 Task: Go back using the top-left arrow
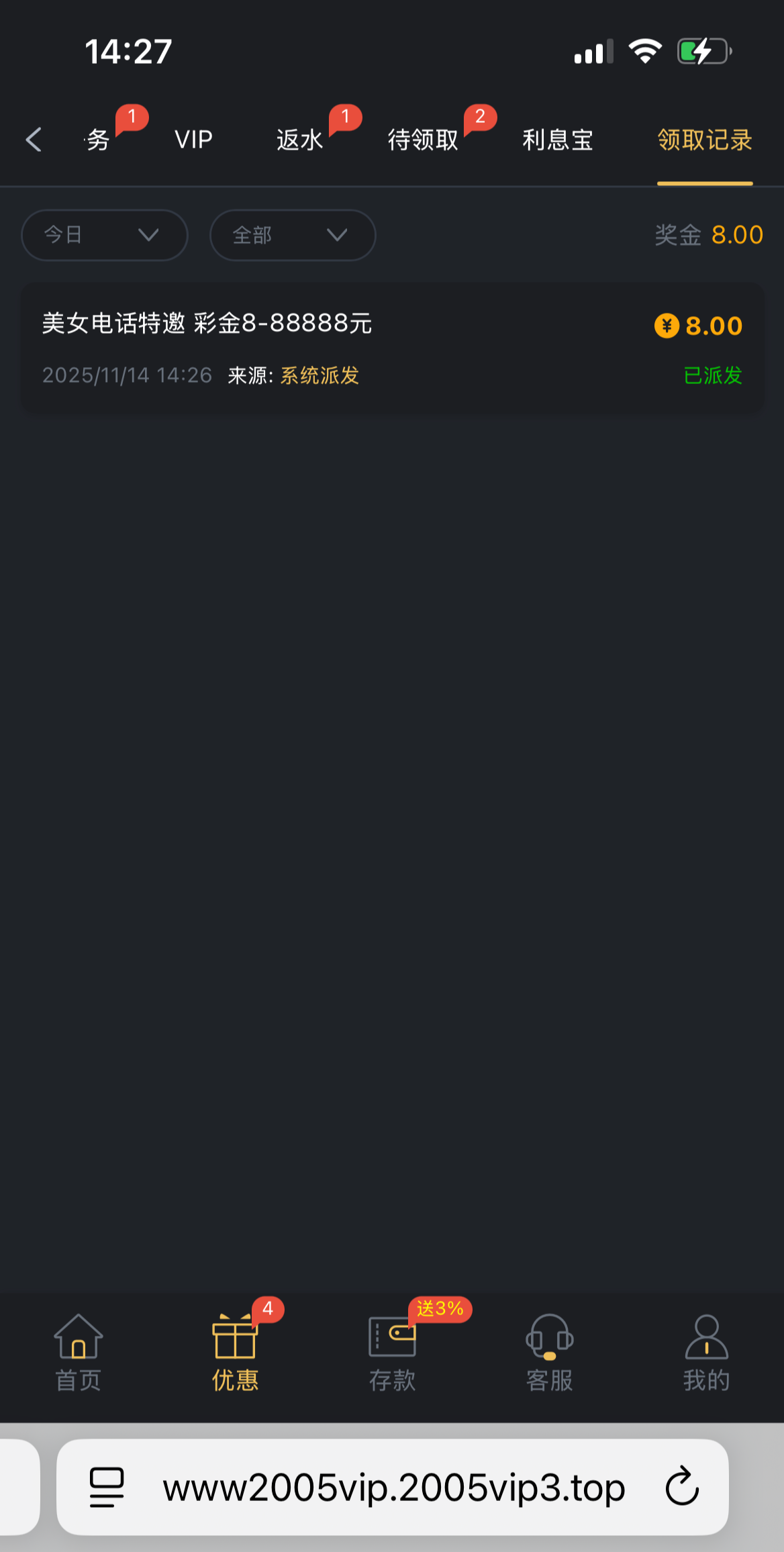point(34,140)
